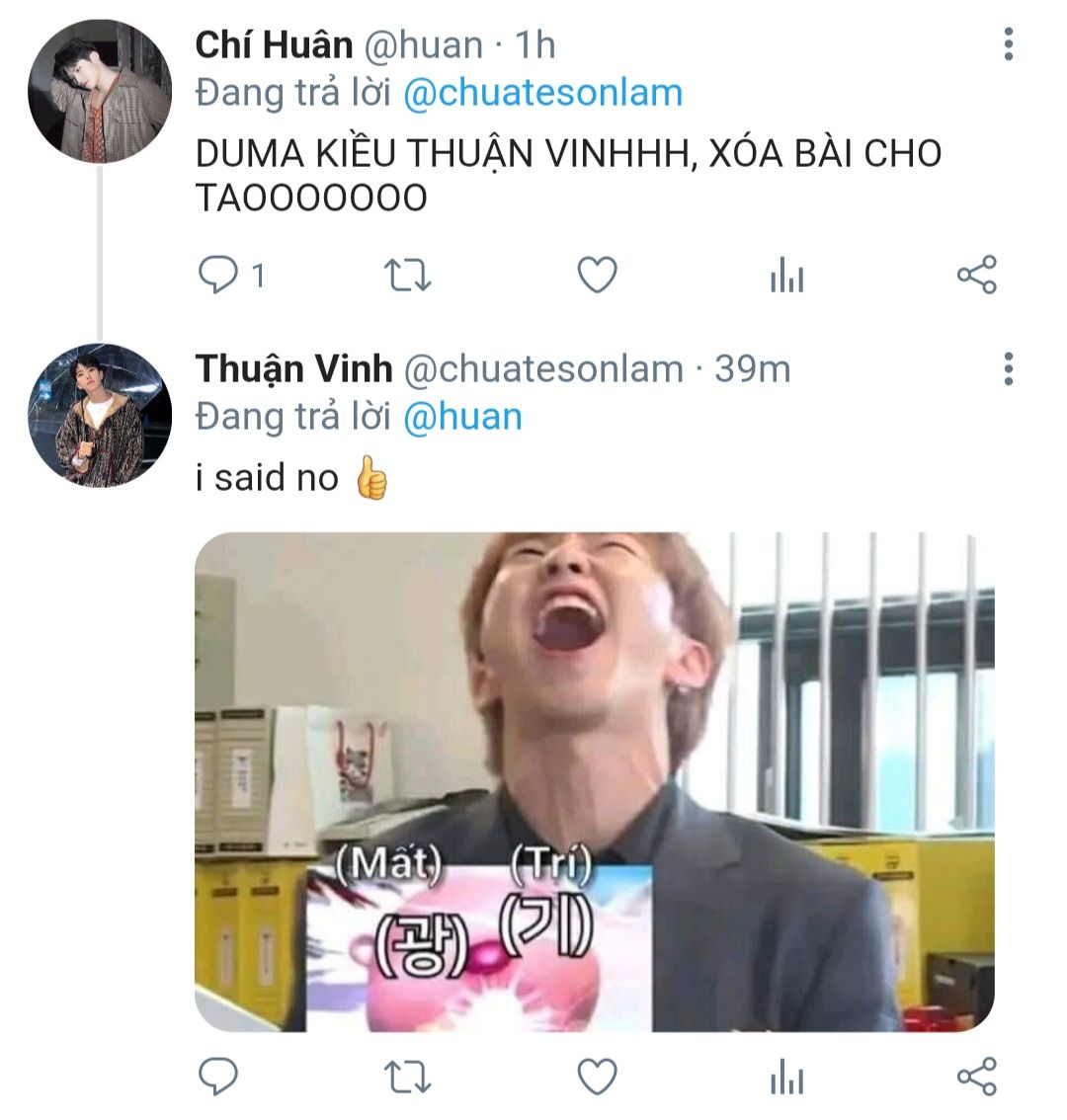Like Chí Huân's tweet
The image size is (1067, 1120).
coord(597,275)
